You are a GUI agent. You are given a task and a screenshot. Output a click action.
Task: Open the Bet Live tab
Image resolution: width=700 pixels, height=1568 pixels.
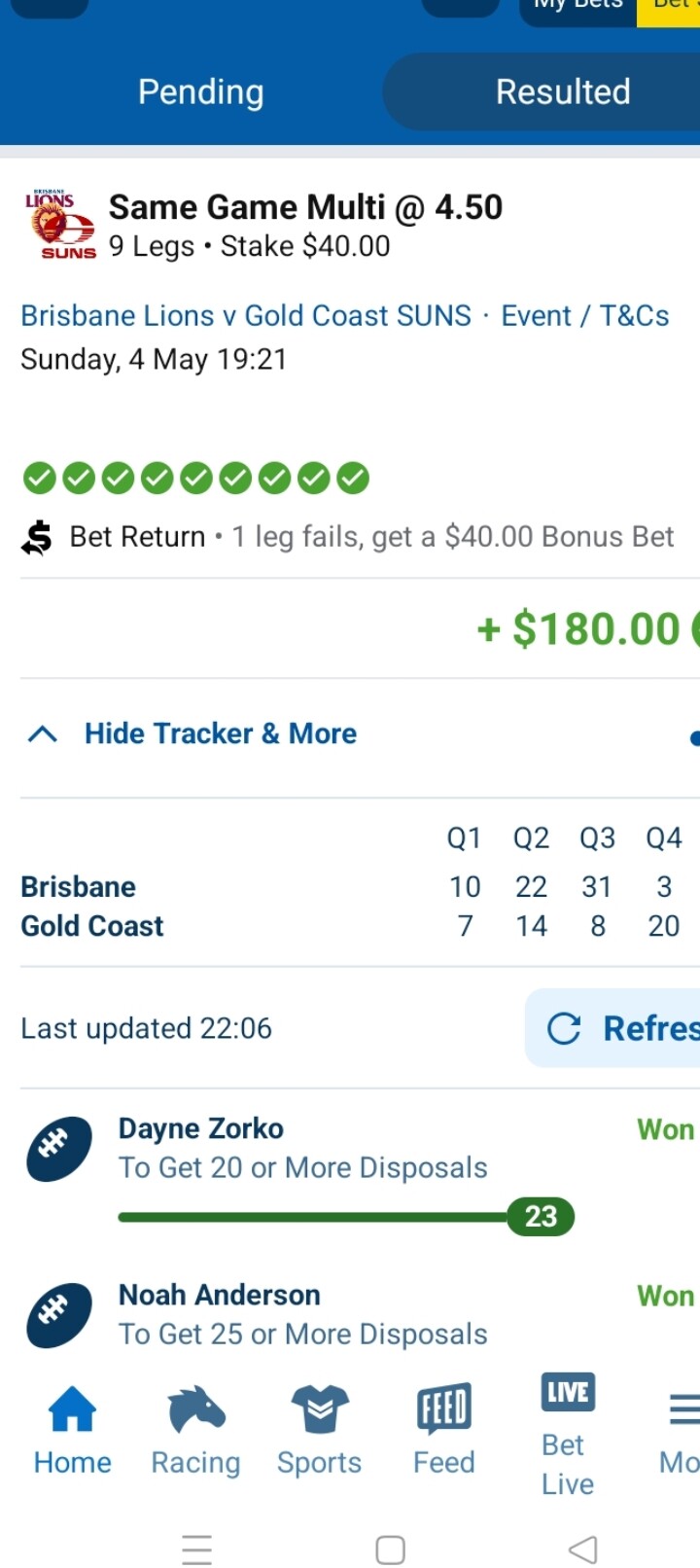[568, 1436]
